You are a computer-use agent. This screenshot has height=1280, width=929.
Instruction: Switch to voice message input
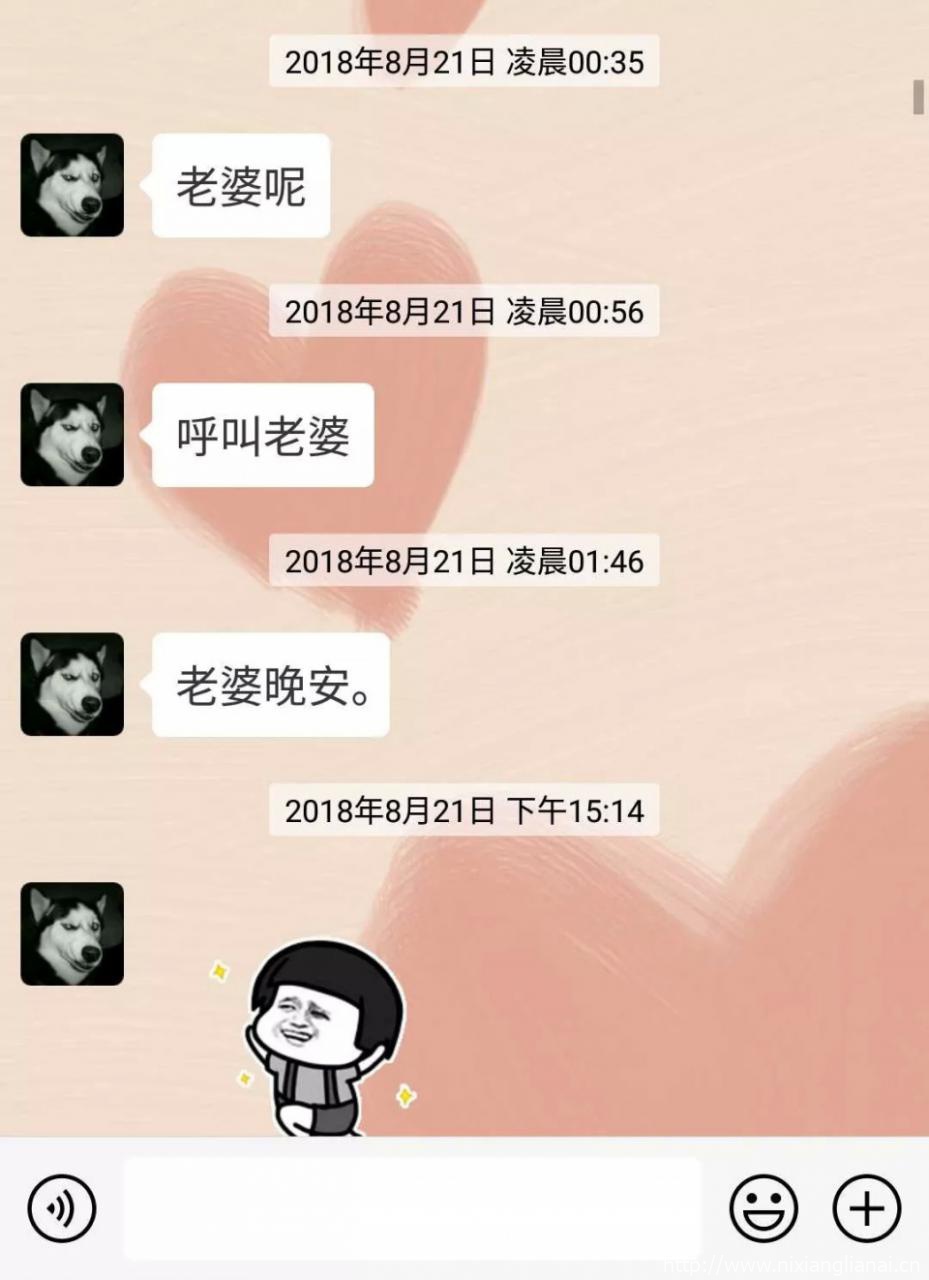tap(61, 1208)
